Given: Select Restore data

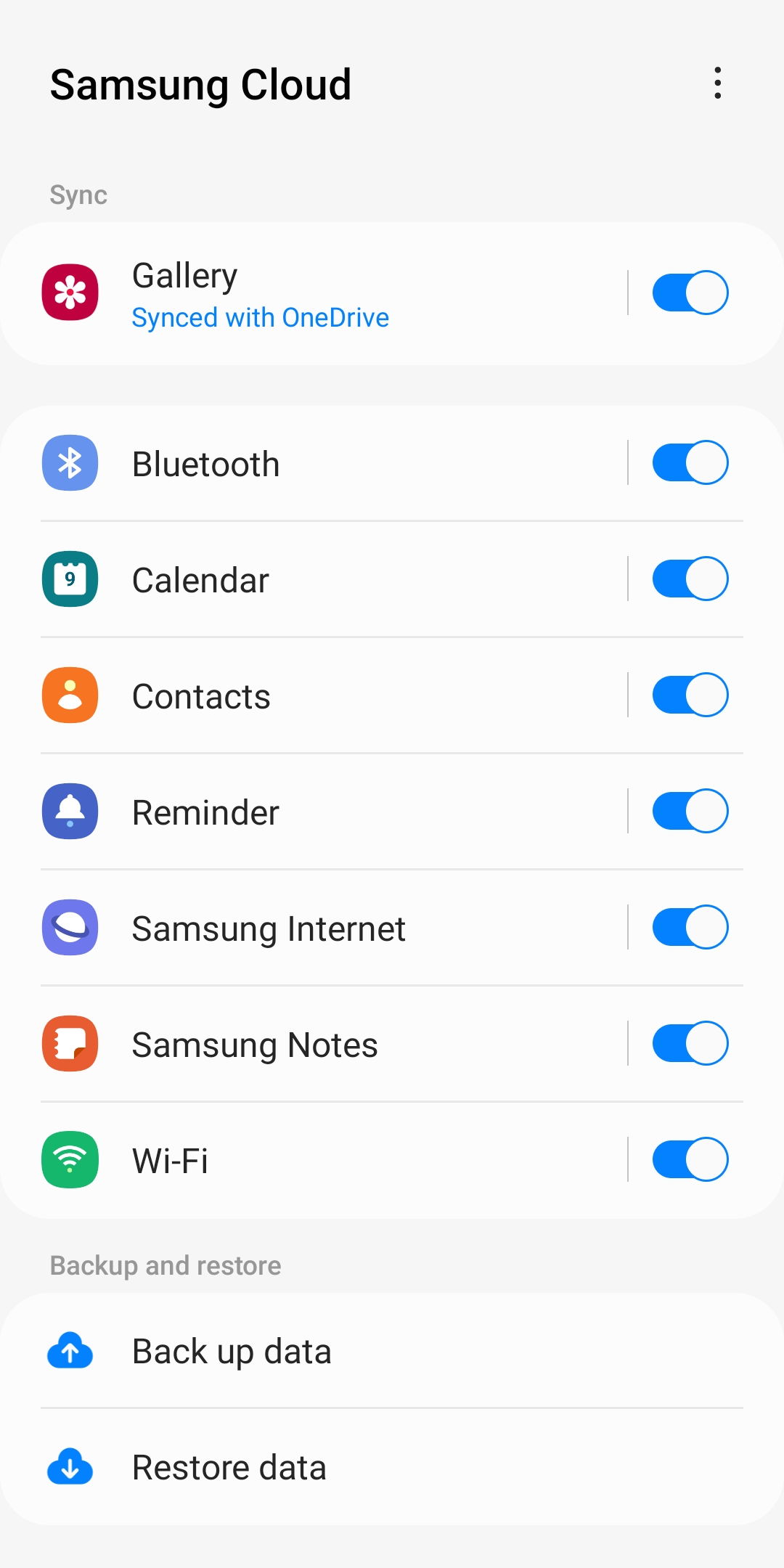Looking at the screenshot, I should pos(229,1468).
